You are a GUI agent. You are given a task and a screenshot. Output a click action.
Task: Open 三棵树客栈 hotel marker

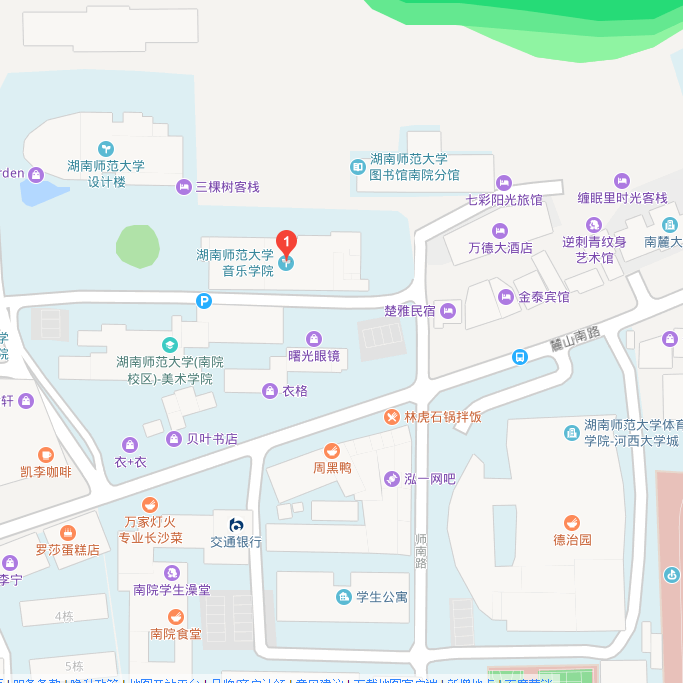(x=183, y=187)
